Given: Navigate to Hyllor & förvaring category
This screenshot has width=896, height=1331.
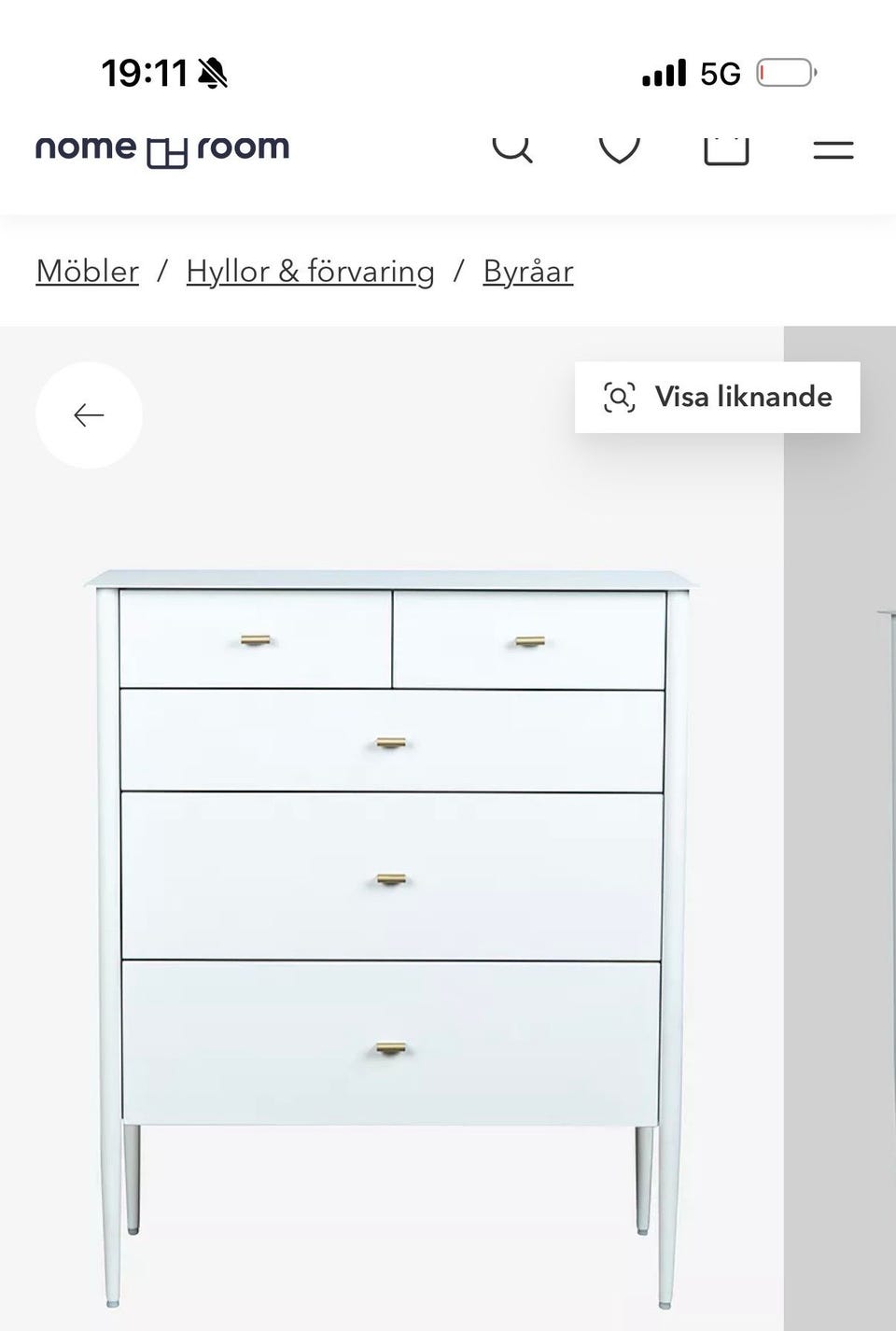Looking at the screenshot, I should (x=310, y=271).
